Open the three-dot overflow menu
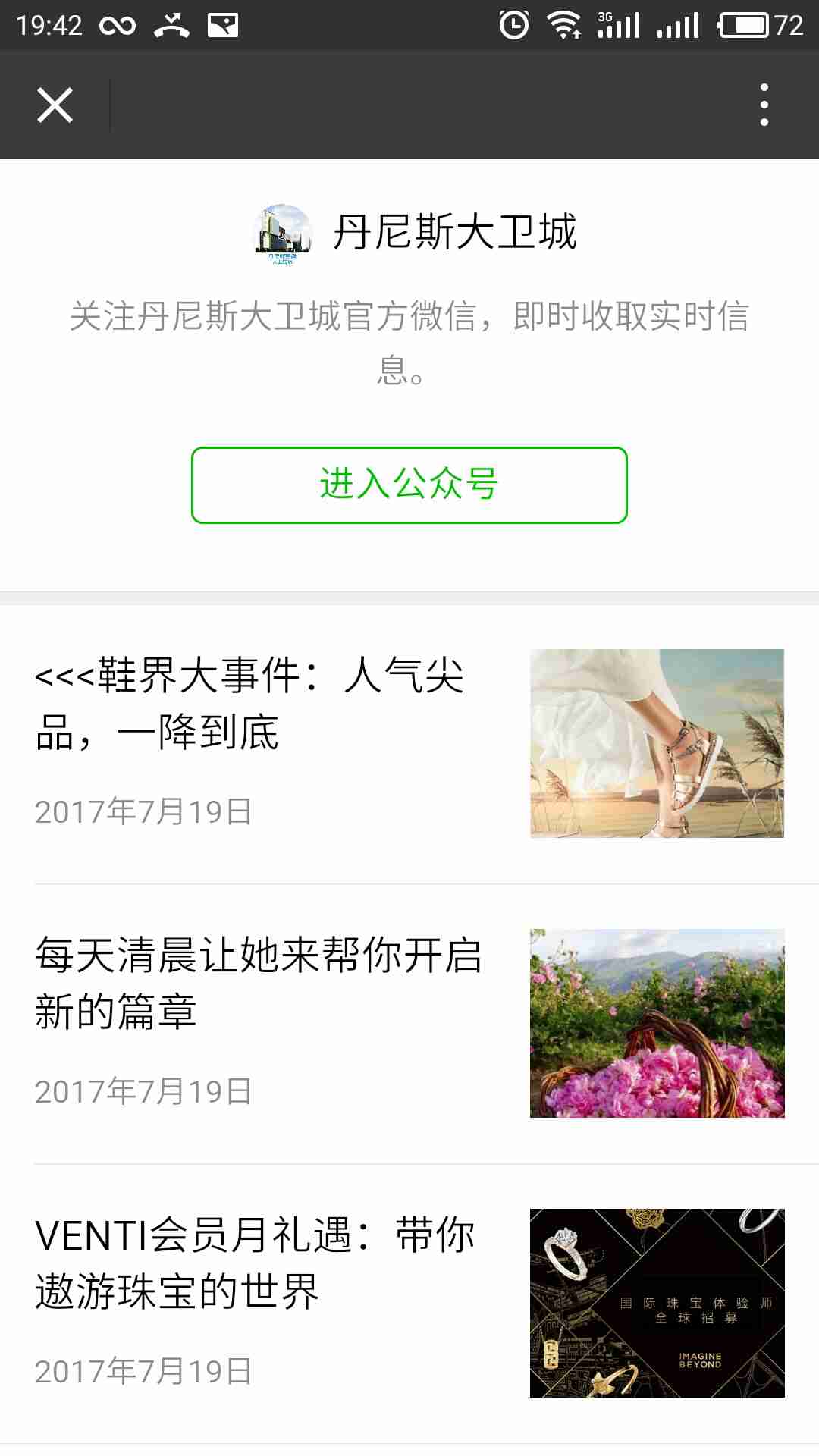 point(764,105)
